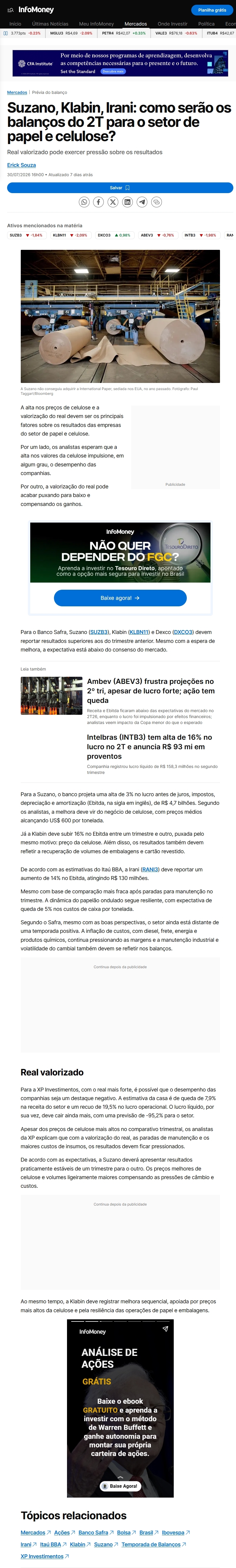This screenshot has width=236, height=1568.
Task: Open the Onde Investir tab
Action: click(x=173, y=24)
